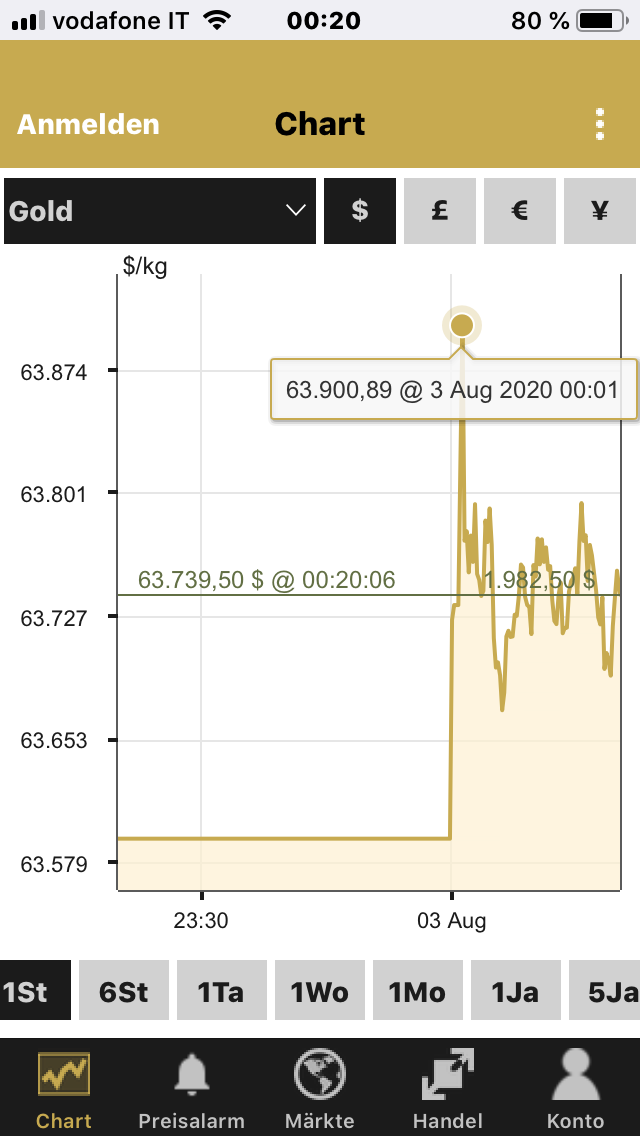
Task: Expand the Gold metal dropdown
Action: 160,211
